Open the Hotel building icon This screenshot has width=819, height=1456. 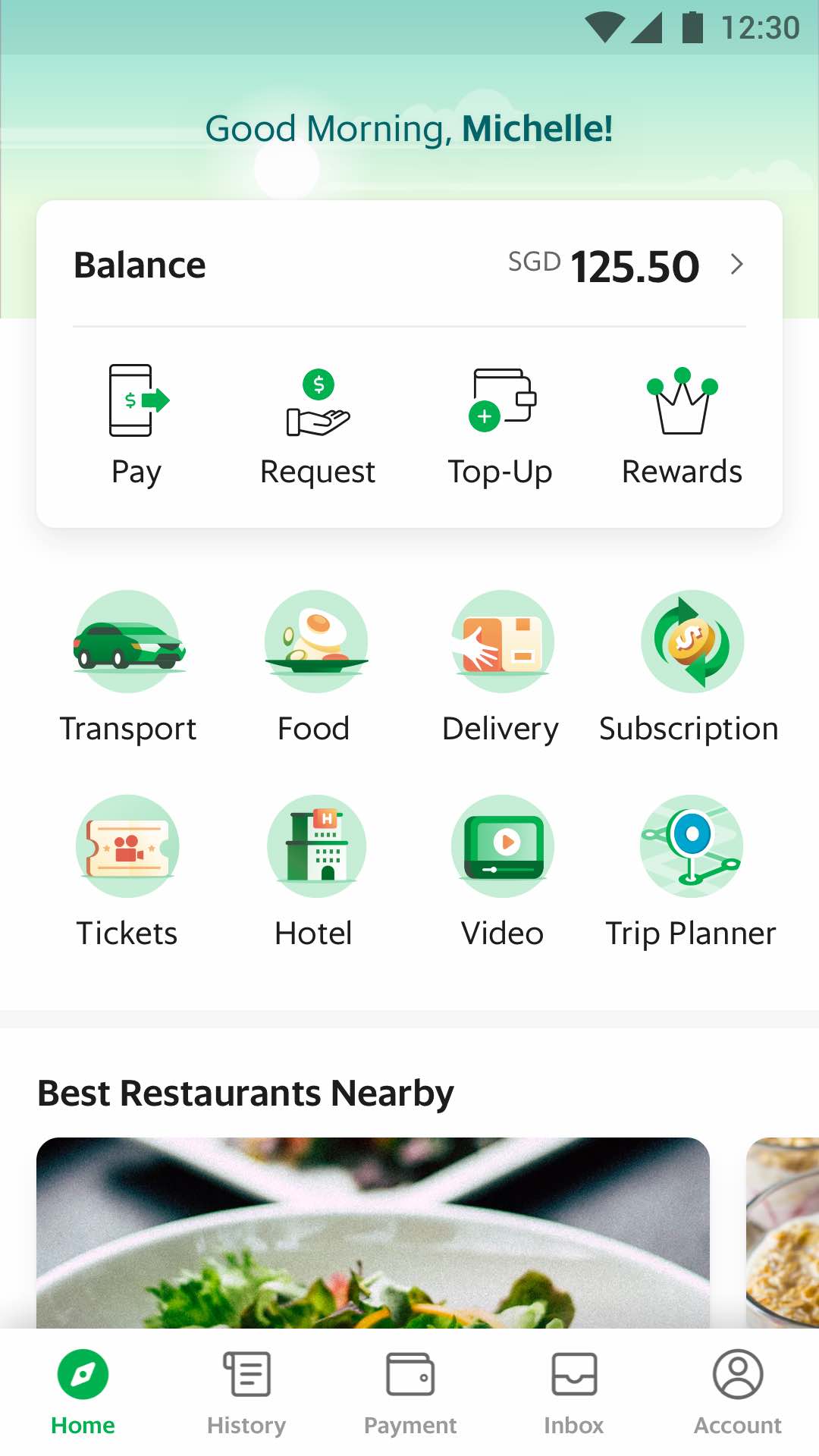point(315,847)
